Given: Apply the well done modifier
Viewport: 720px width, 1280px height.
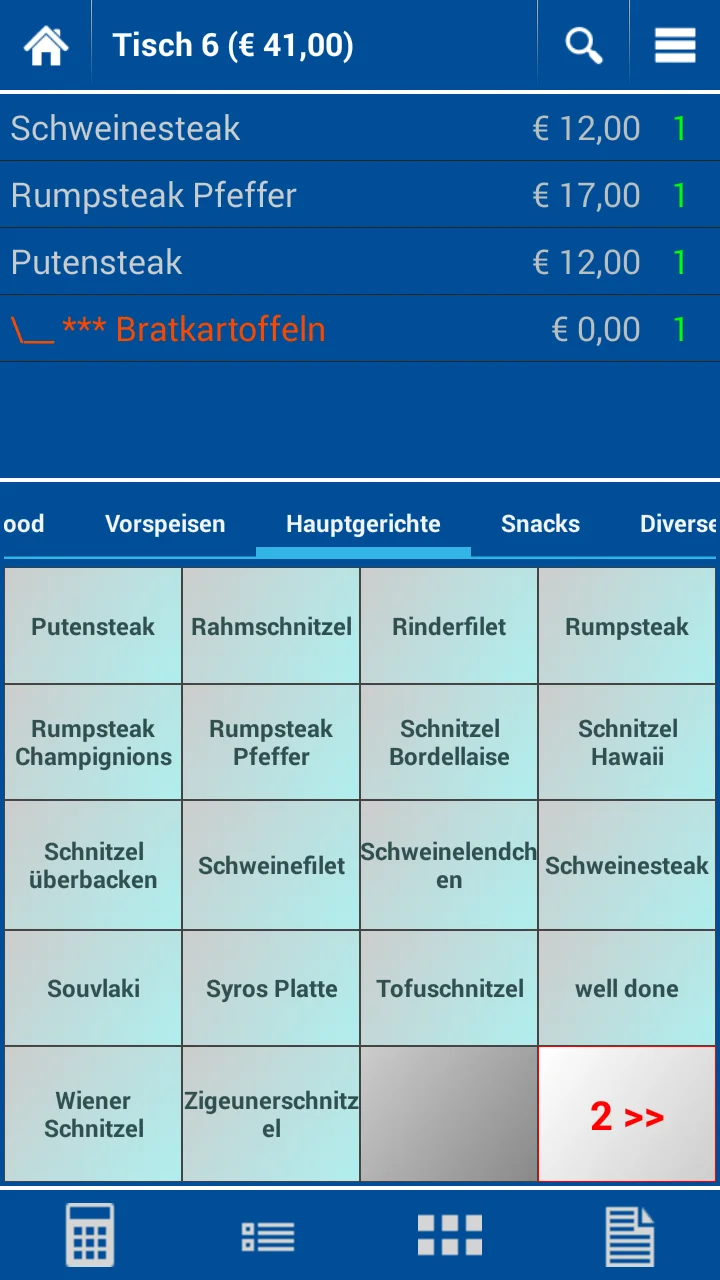Looking at the screenshot, I should point(627,988).
